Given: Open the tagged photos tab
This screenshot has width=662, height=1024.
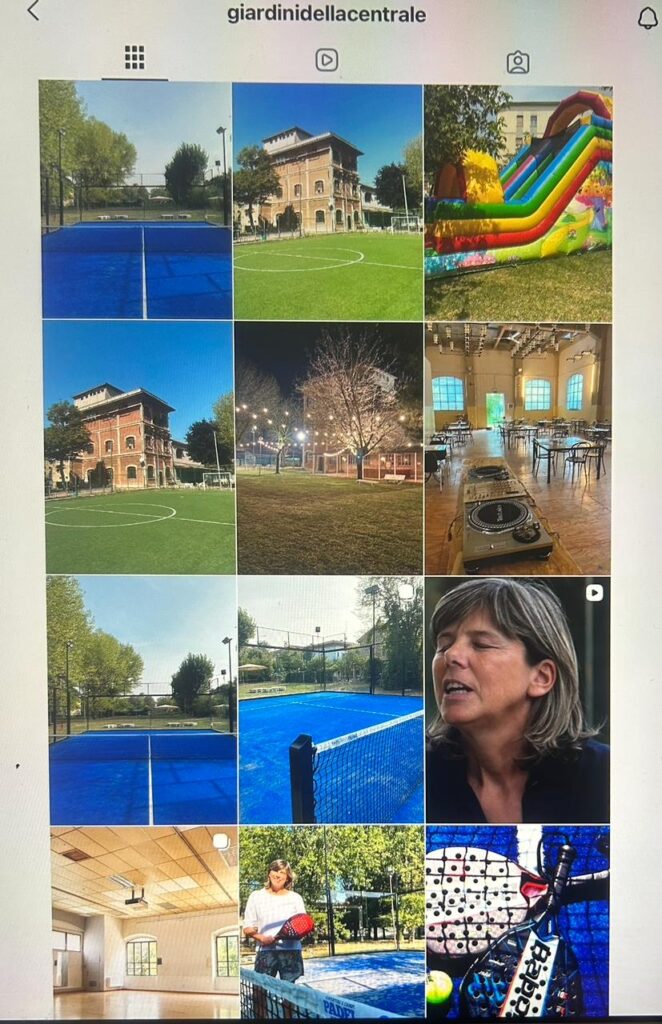Looking at the screenshot, I should click(x=517, y=62).
